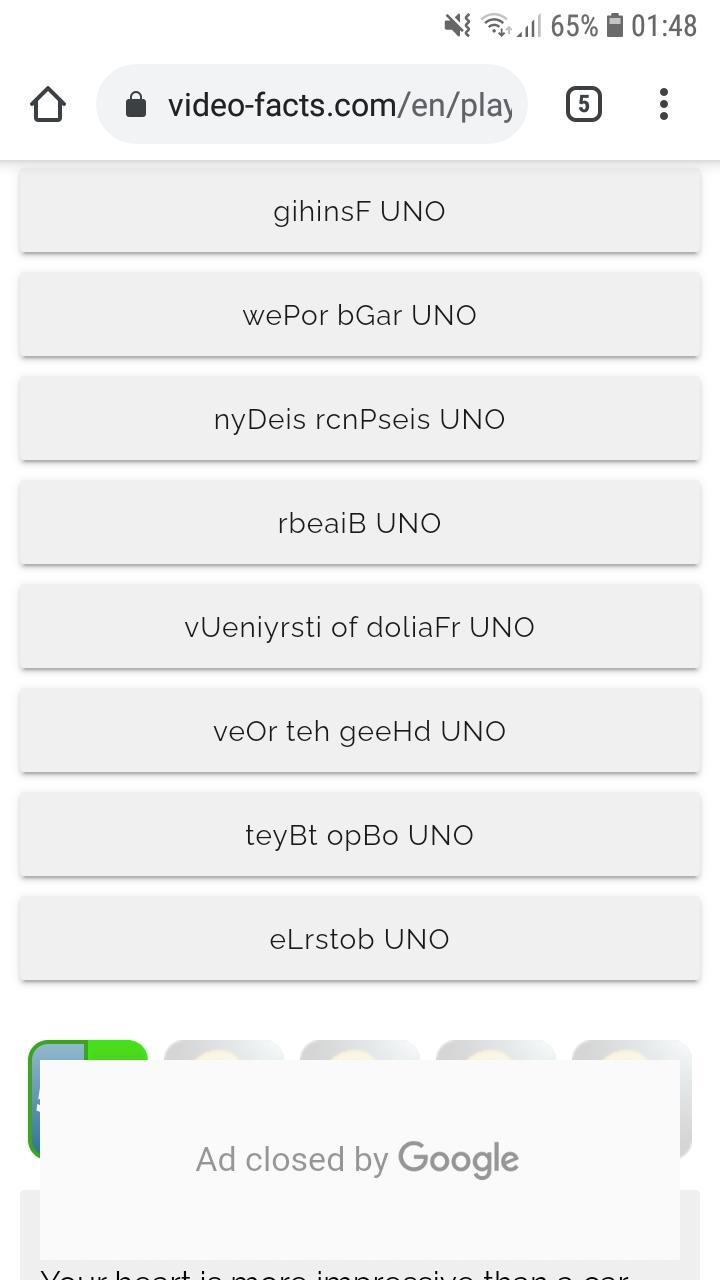Open the tab switcher showing 5 tabs

click(584, 104)
